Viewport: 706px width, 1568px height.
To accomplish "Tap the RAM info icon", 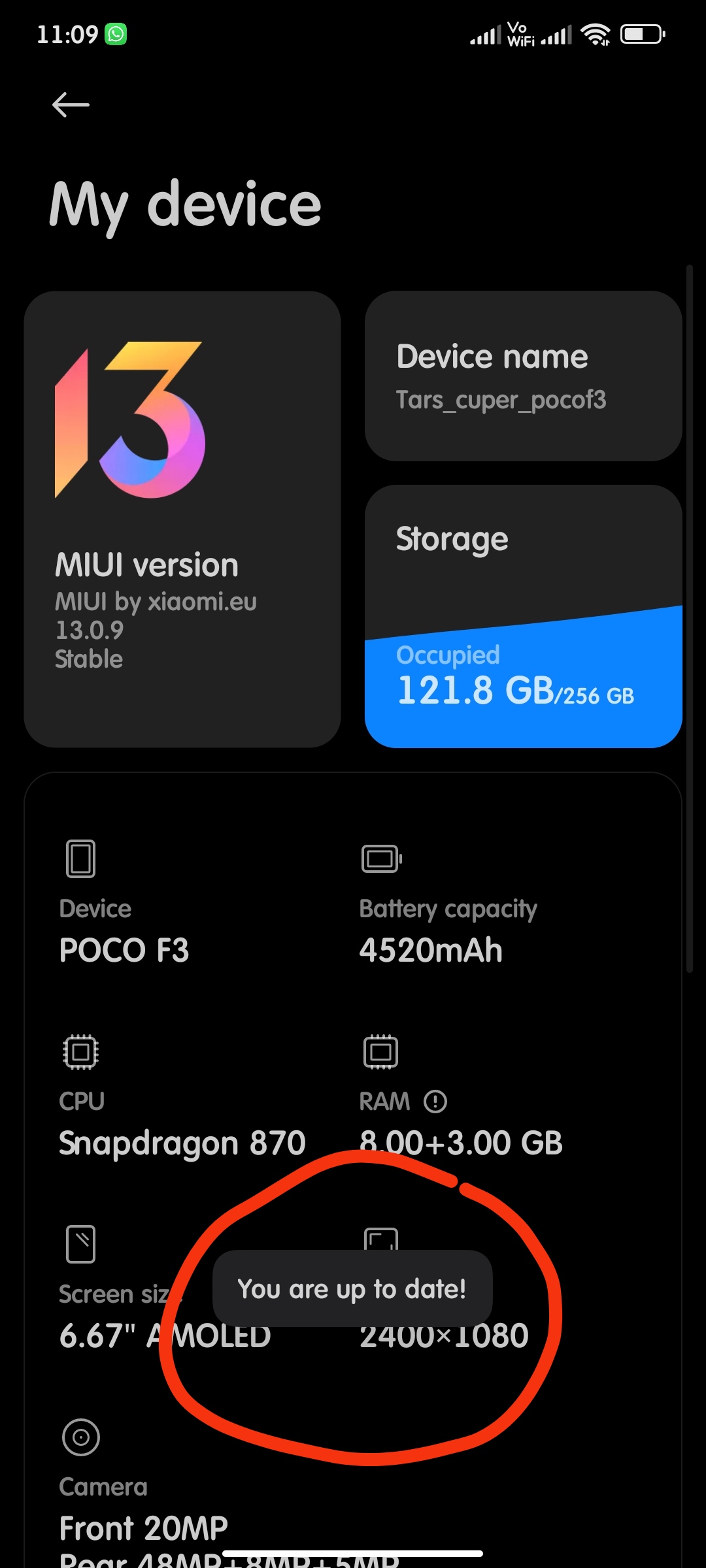I will click(x=435, y=1102).
